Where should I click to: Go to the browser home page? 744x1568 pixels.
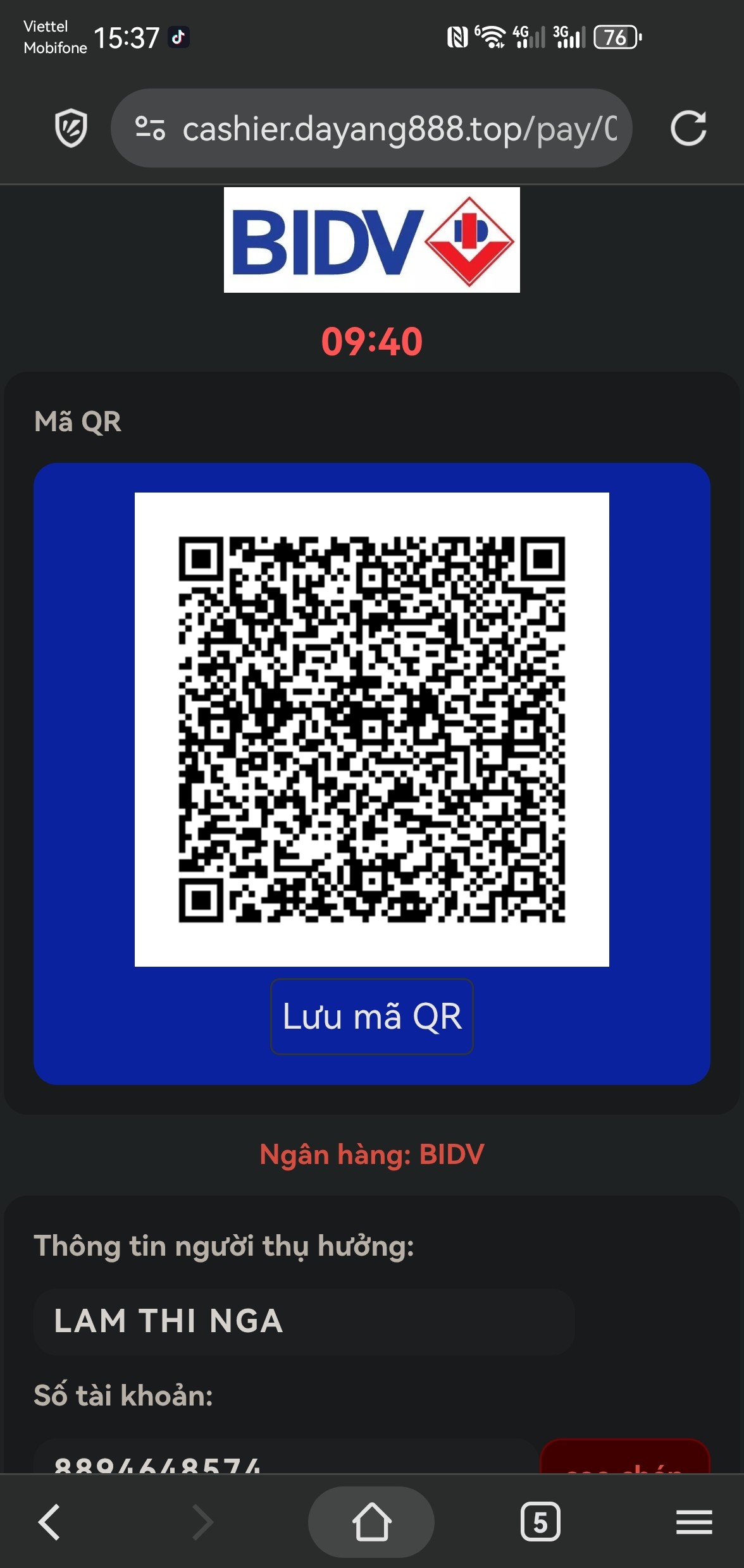371,1521
